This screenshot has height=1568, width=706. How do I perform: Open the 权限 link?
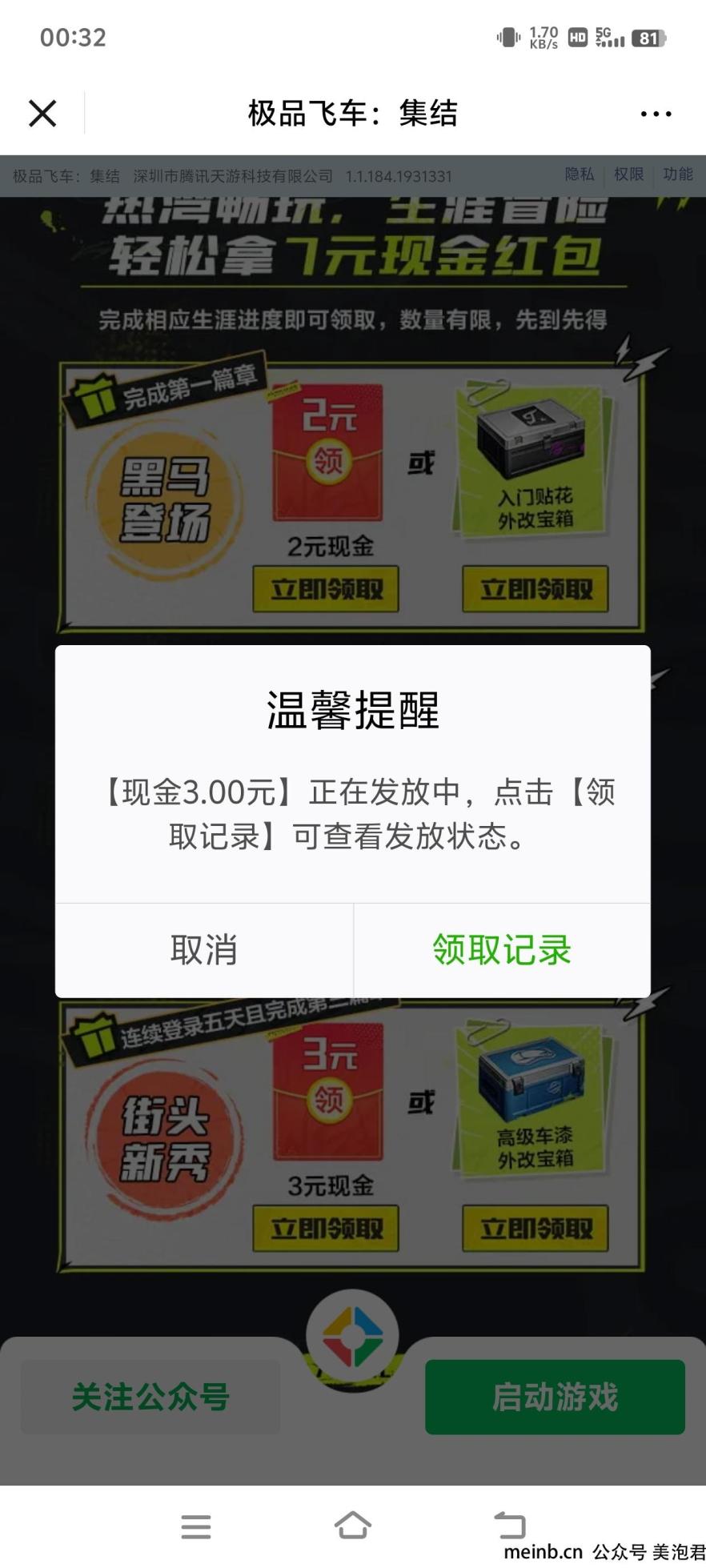(628, 174)
